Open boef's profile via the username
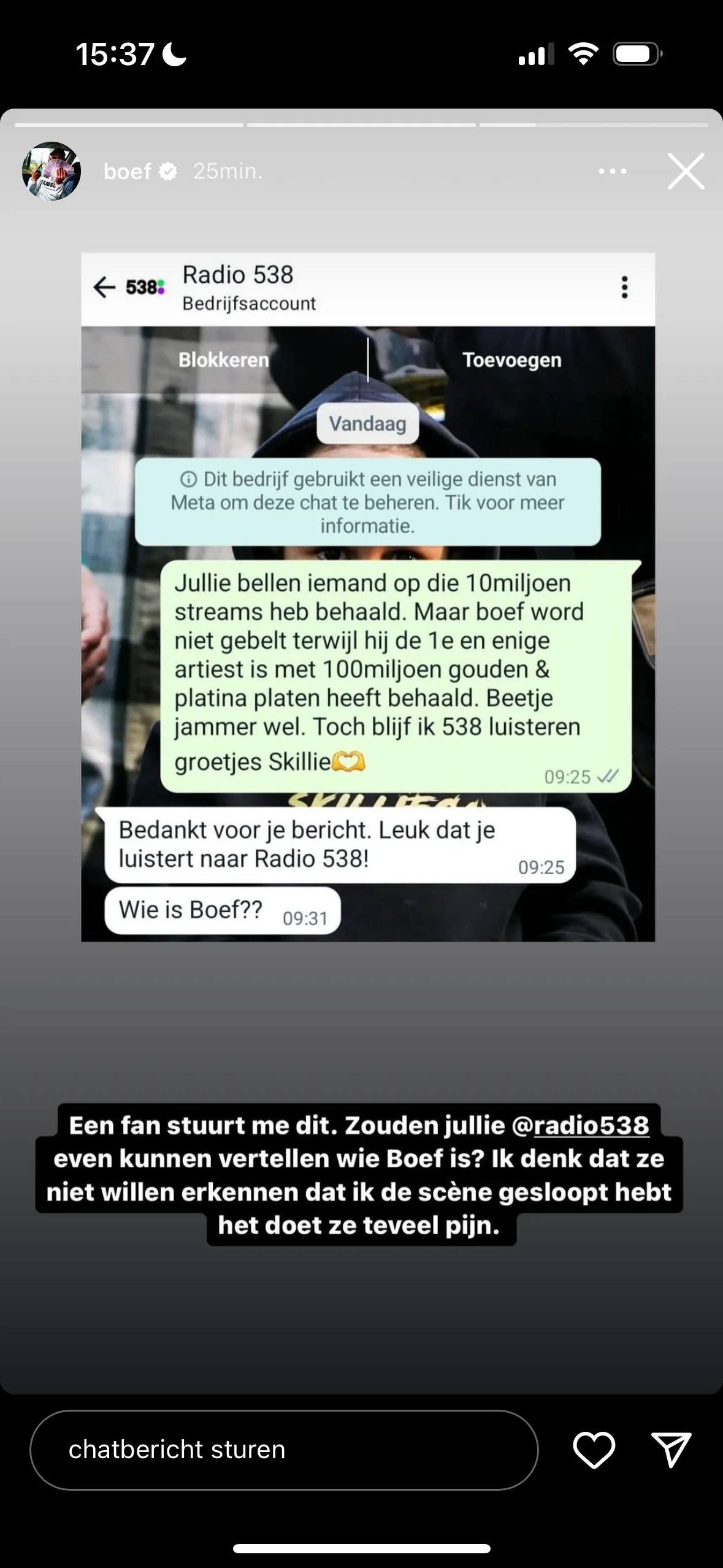723x1568 pixels. (127, 171)
